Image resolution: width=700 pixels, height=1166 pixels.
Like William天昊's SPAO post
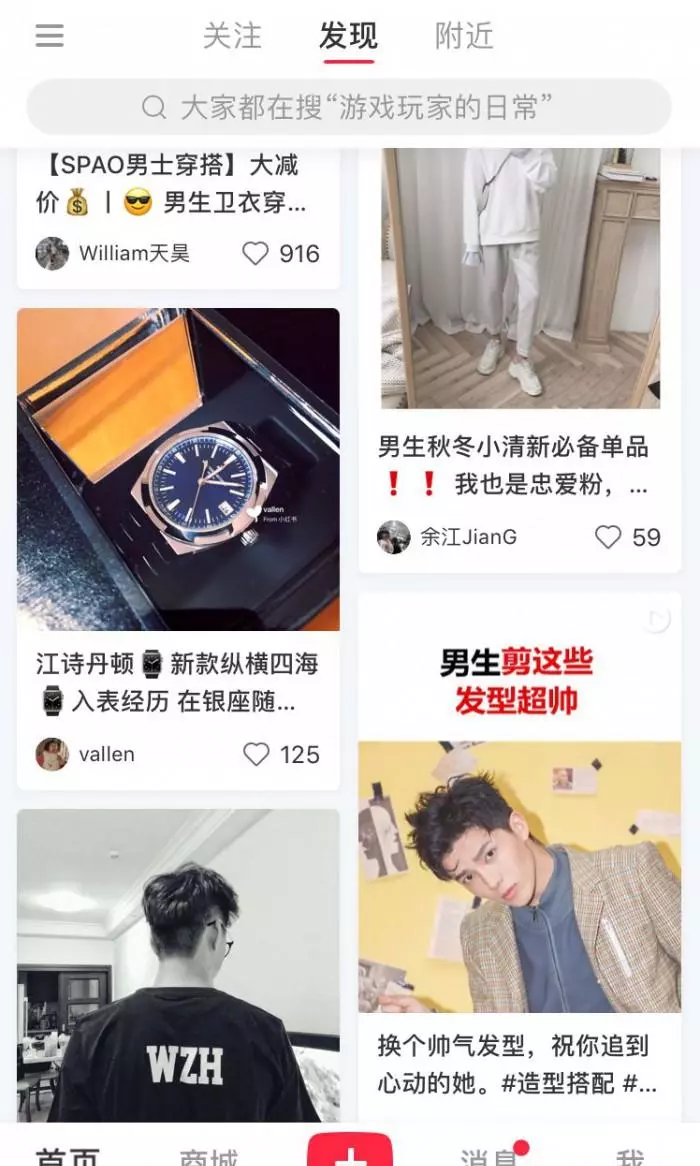click(x=256, y=254)
